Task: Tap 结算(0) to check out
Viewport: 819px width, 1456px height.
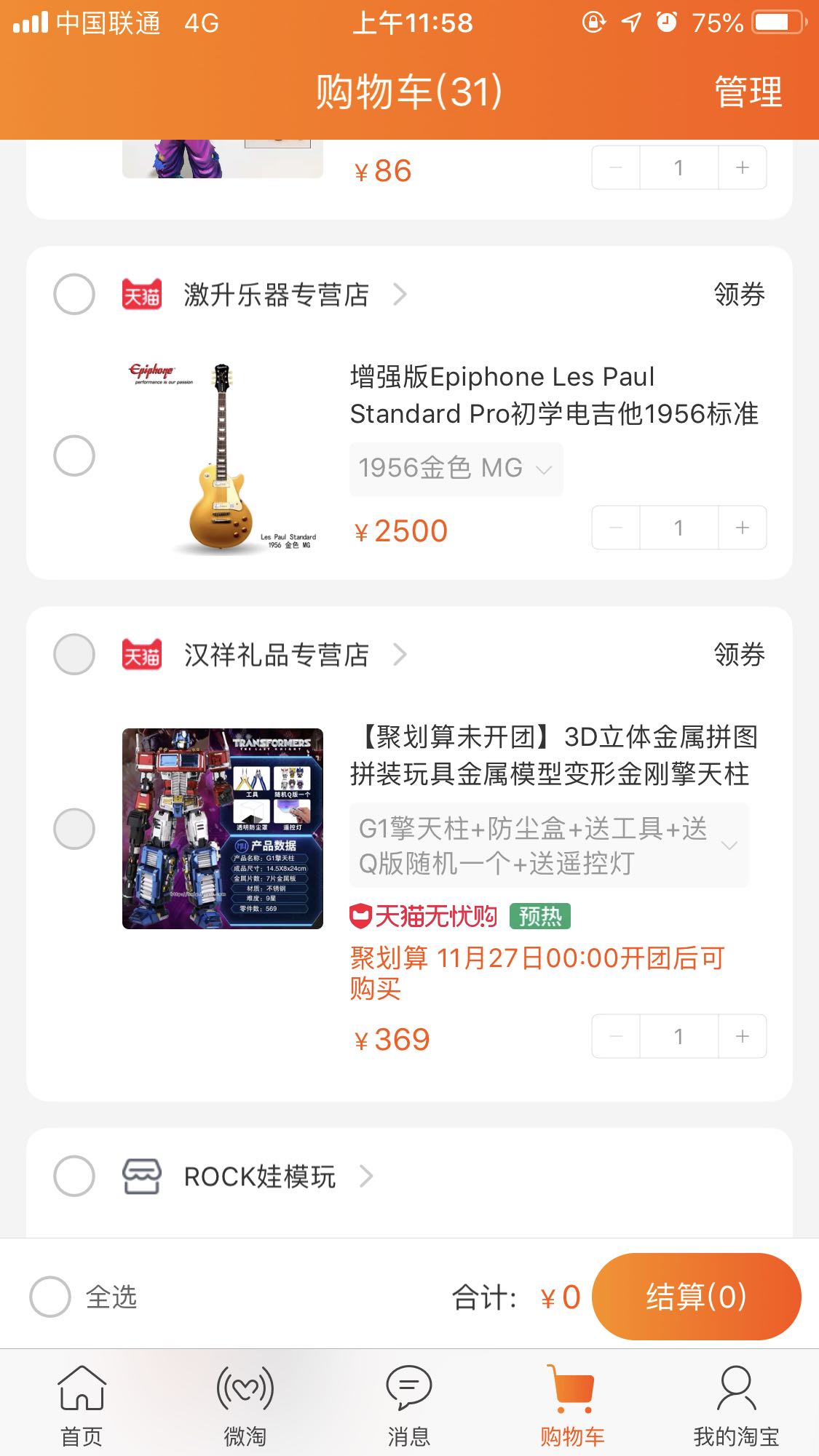Action: [696, 1297]
